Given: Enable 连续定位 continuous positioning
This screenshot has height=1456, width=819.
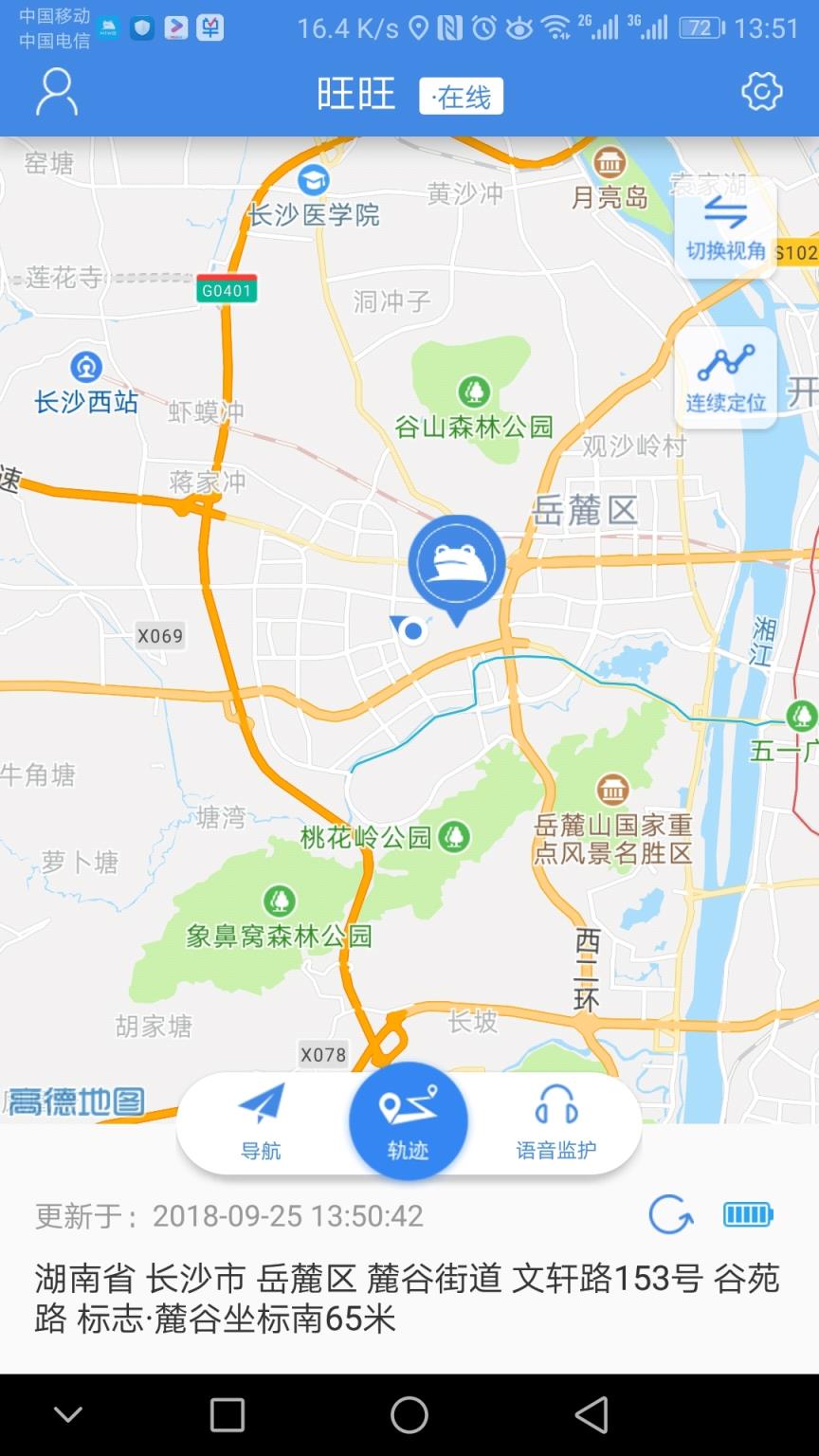Looking at the screenshot, I should coord(725,376).
